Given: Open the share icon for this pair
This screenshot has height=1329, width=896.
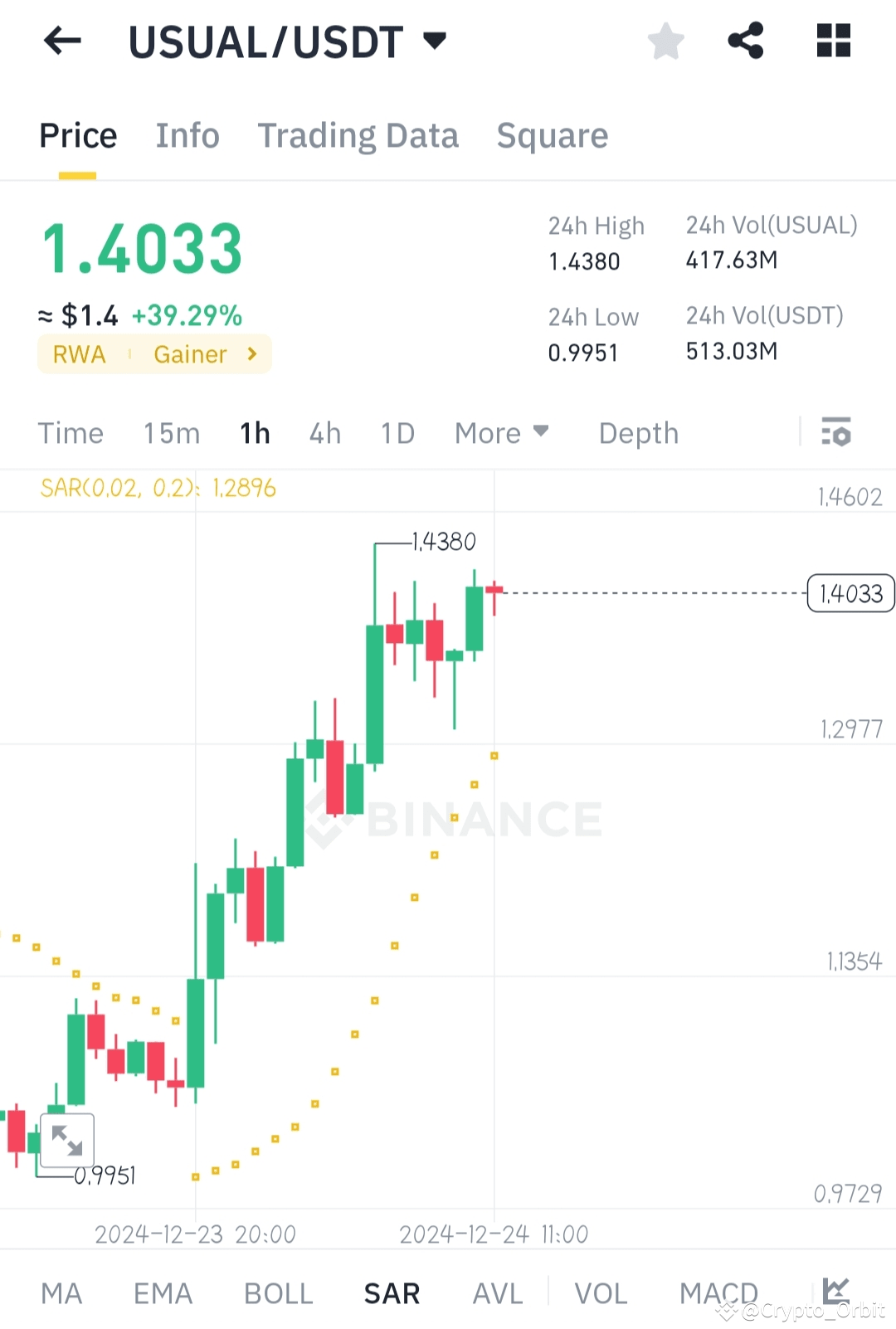Looking at the screenshot, I should pos(745,41).
